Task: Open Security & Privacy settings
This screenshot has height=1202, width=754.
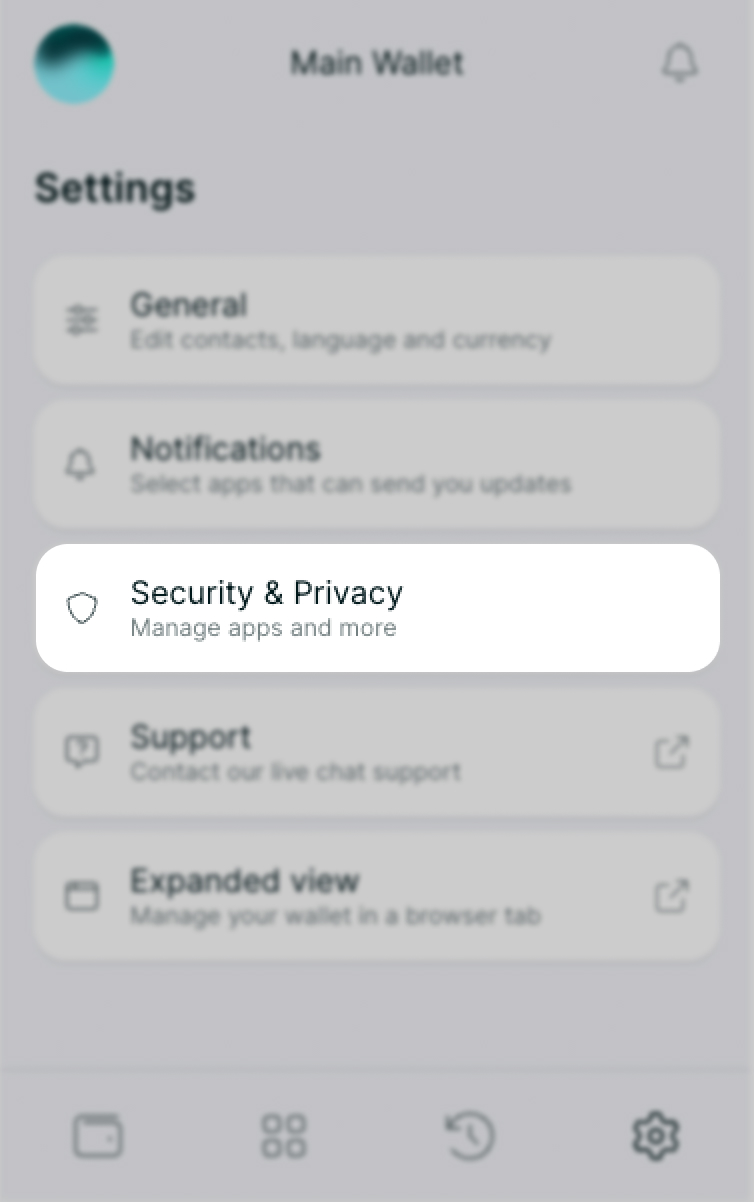Action: point(377,608)
